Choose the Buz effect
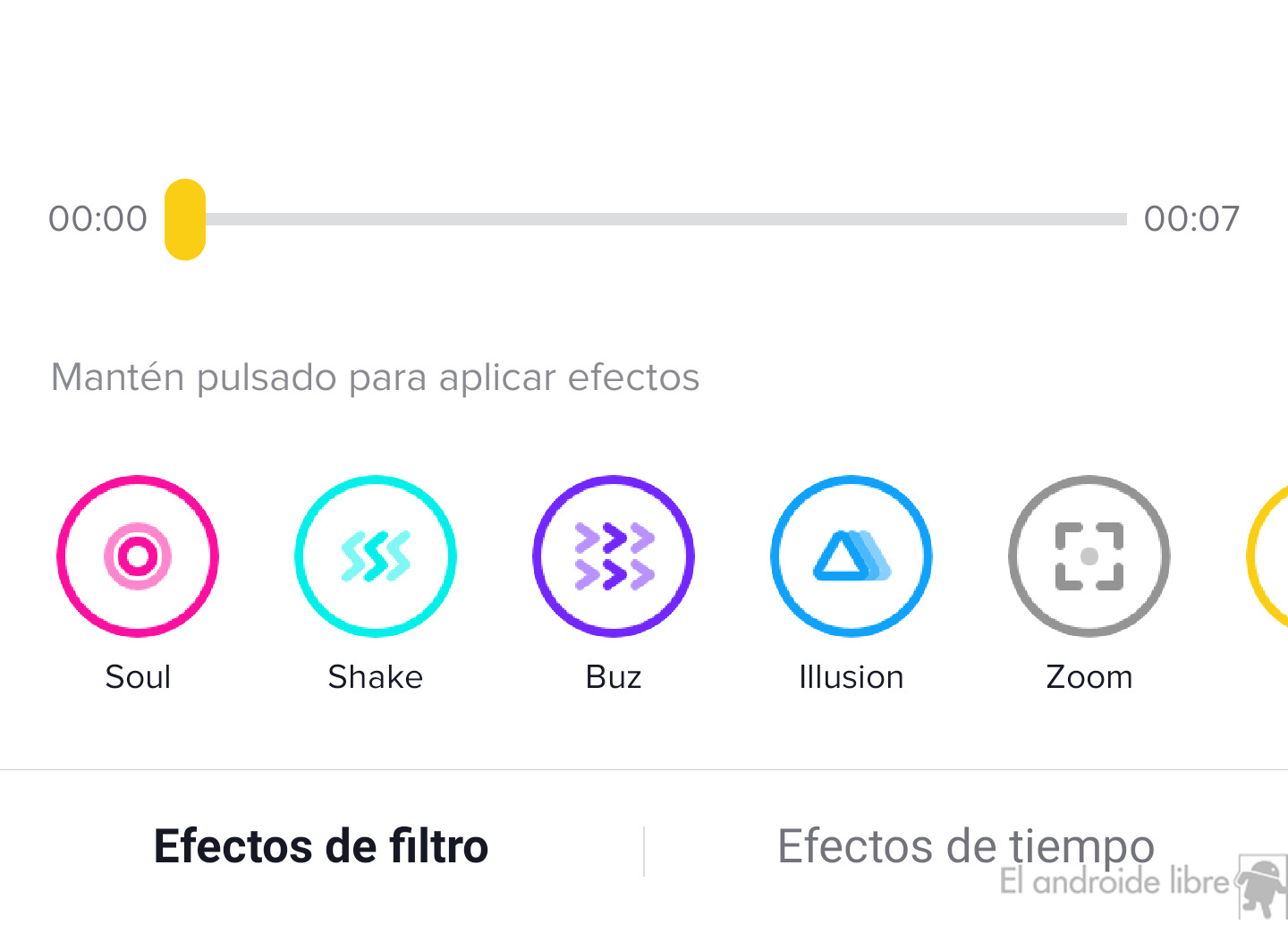The width and height of the screenshot is (1288, 933). coord(614,556)
